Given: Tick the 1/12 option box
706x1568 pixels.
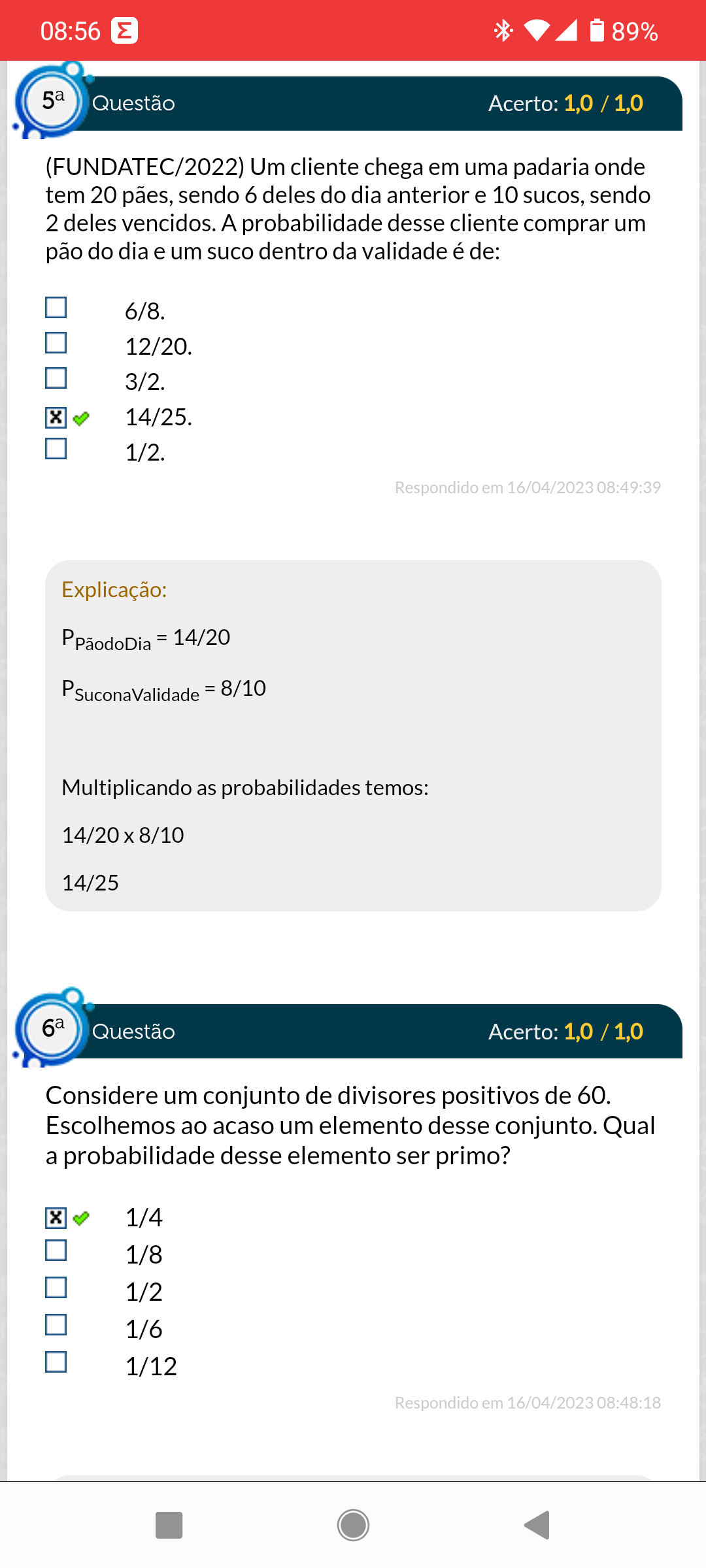Looking at the screenshot, I should coord(56,1362).
